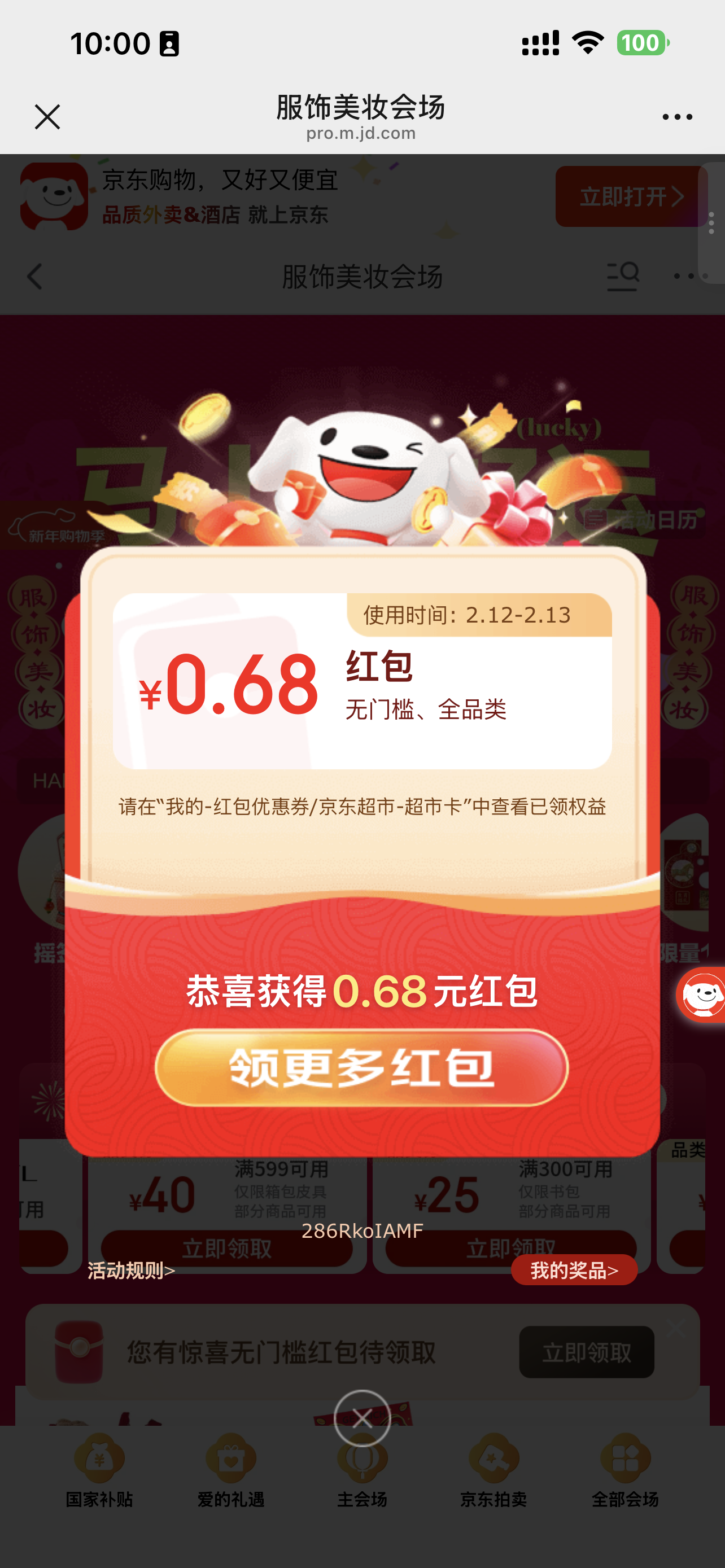
Task: View 我的奖品
Action: [x=574, y=1271]
